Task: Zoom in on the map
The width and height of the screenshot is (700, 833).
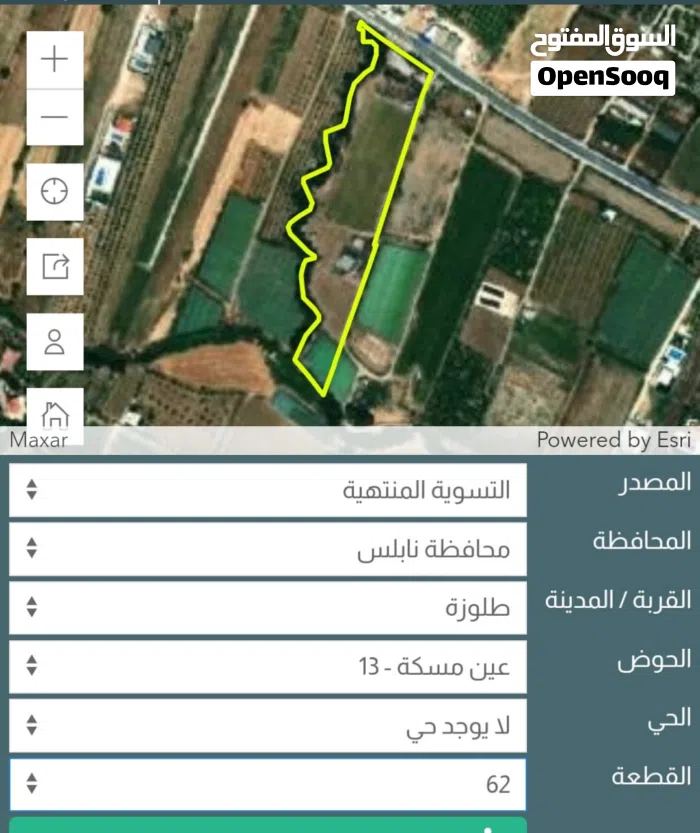Action: tap(54, 59)
